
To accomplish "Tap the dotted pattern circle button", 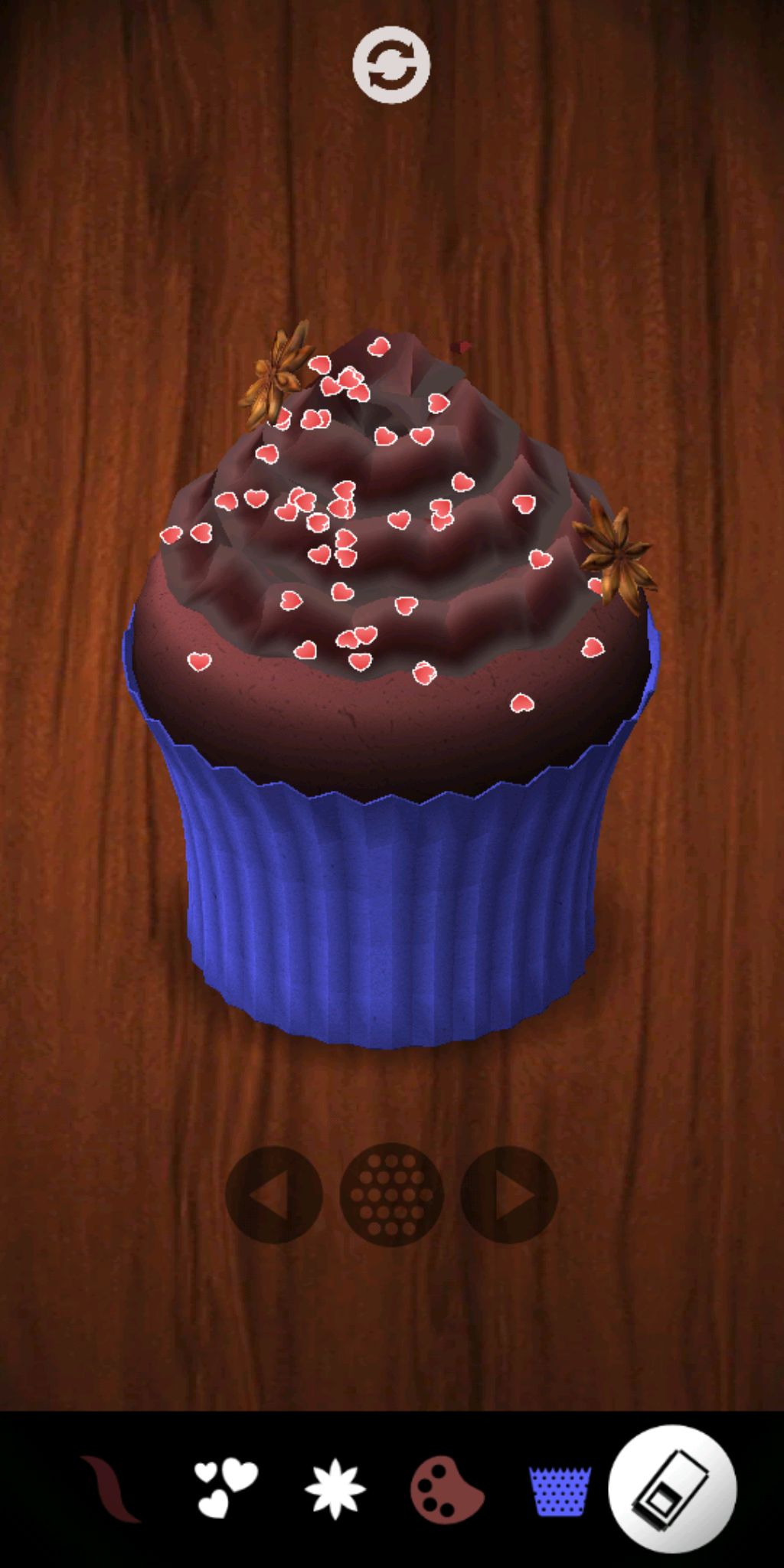I will pyautogui.click(x=391, y=1194).
